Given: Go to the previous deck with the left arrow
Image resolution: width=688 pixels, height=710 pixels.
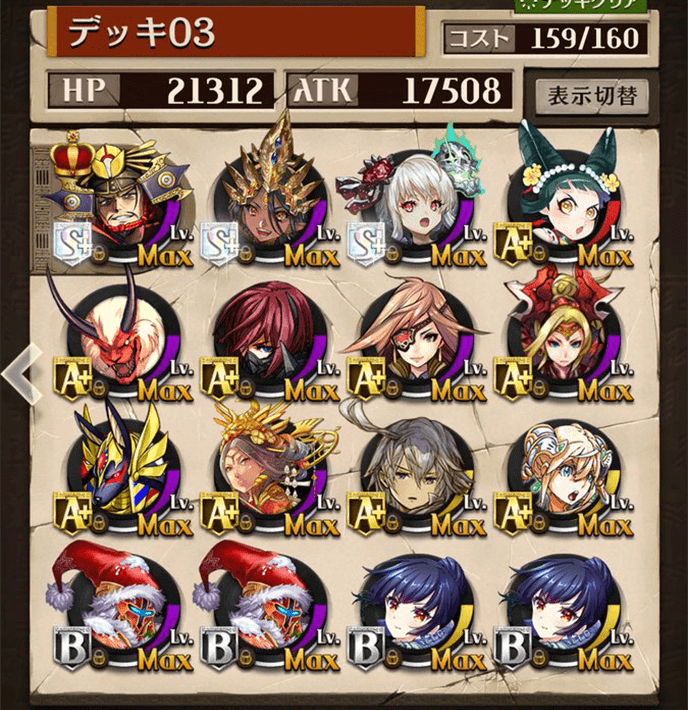Looking at the screenshot, I should (x=20, y=372).
